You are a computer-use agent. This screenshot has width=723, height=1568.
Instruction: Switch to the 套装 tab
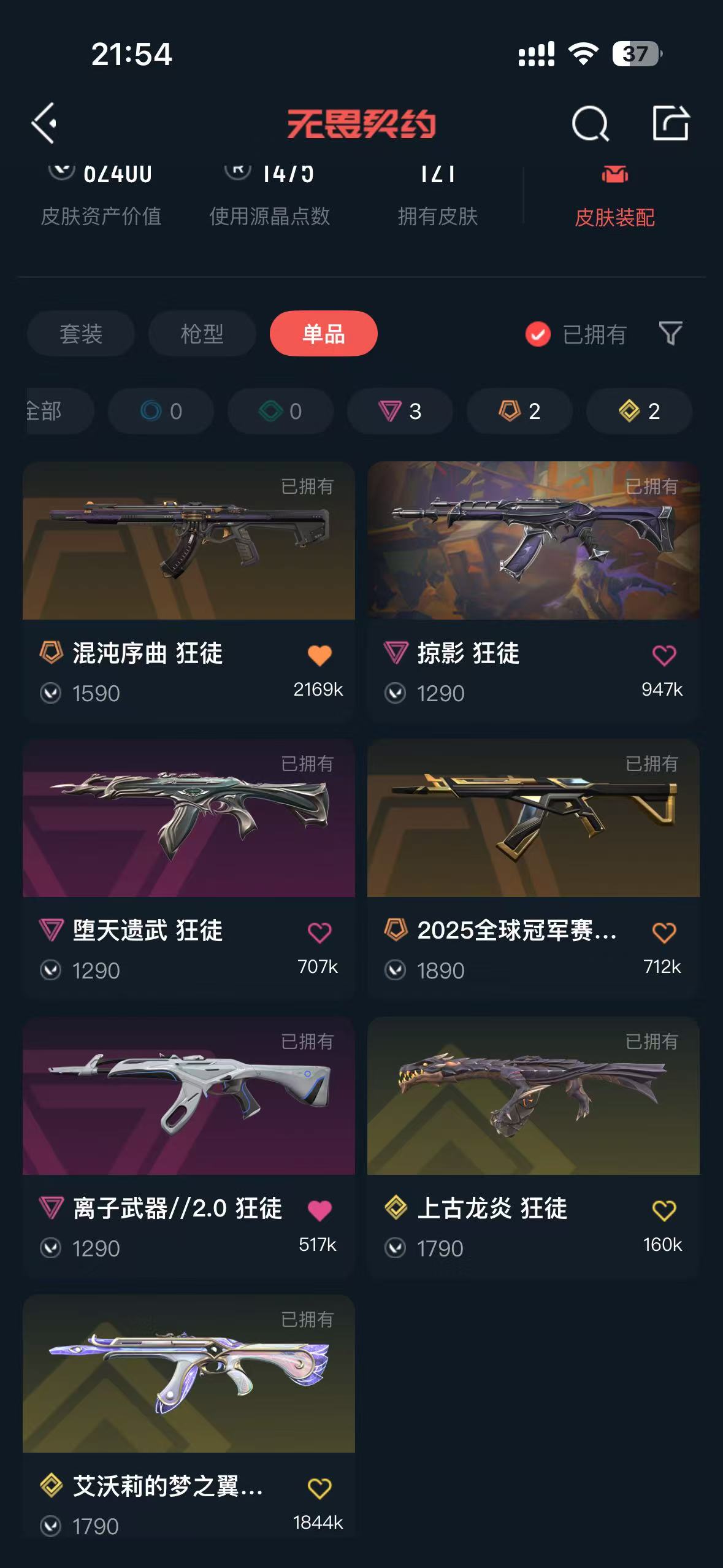click(x=81, y=334)
